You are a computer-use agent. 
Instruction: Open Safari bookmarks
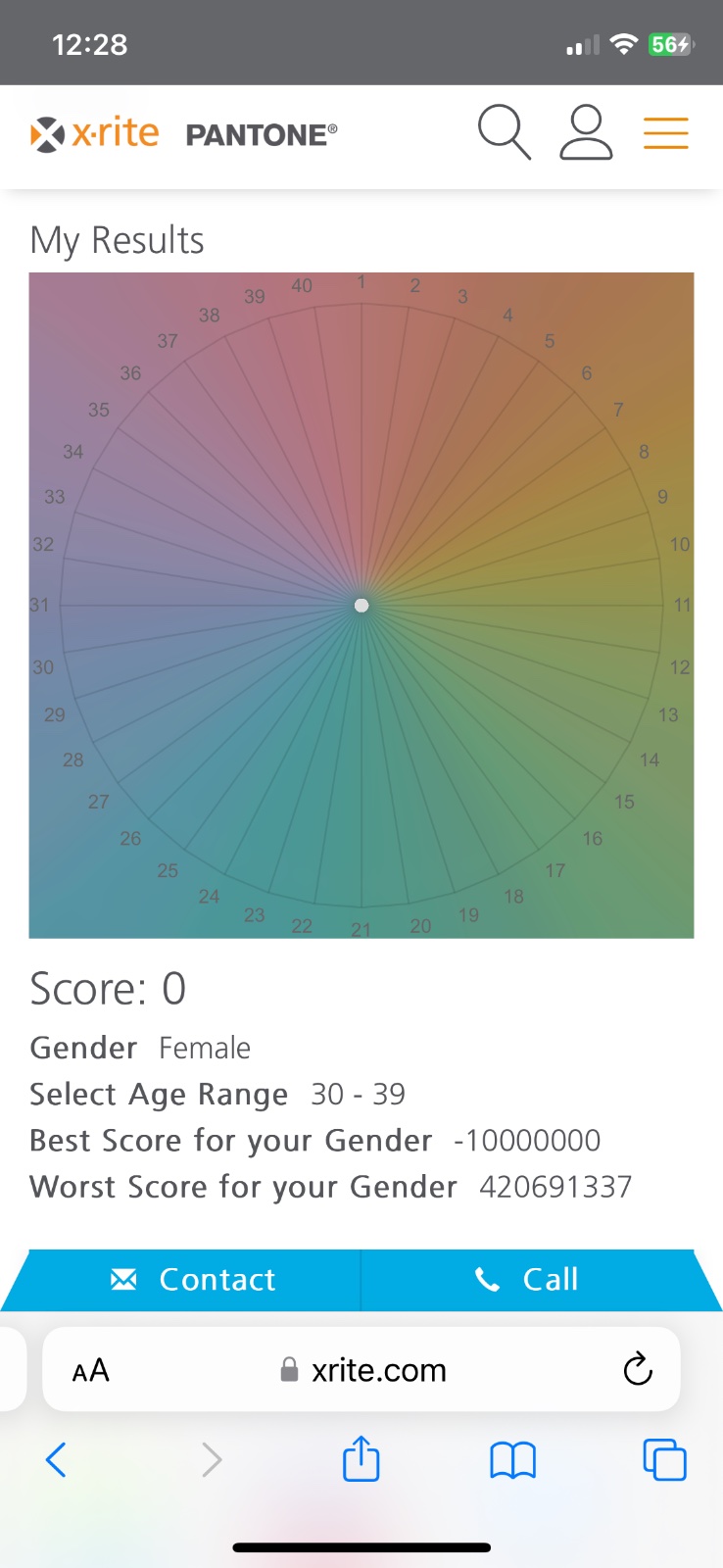[x=512, y=1460]
